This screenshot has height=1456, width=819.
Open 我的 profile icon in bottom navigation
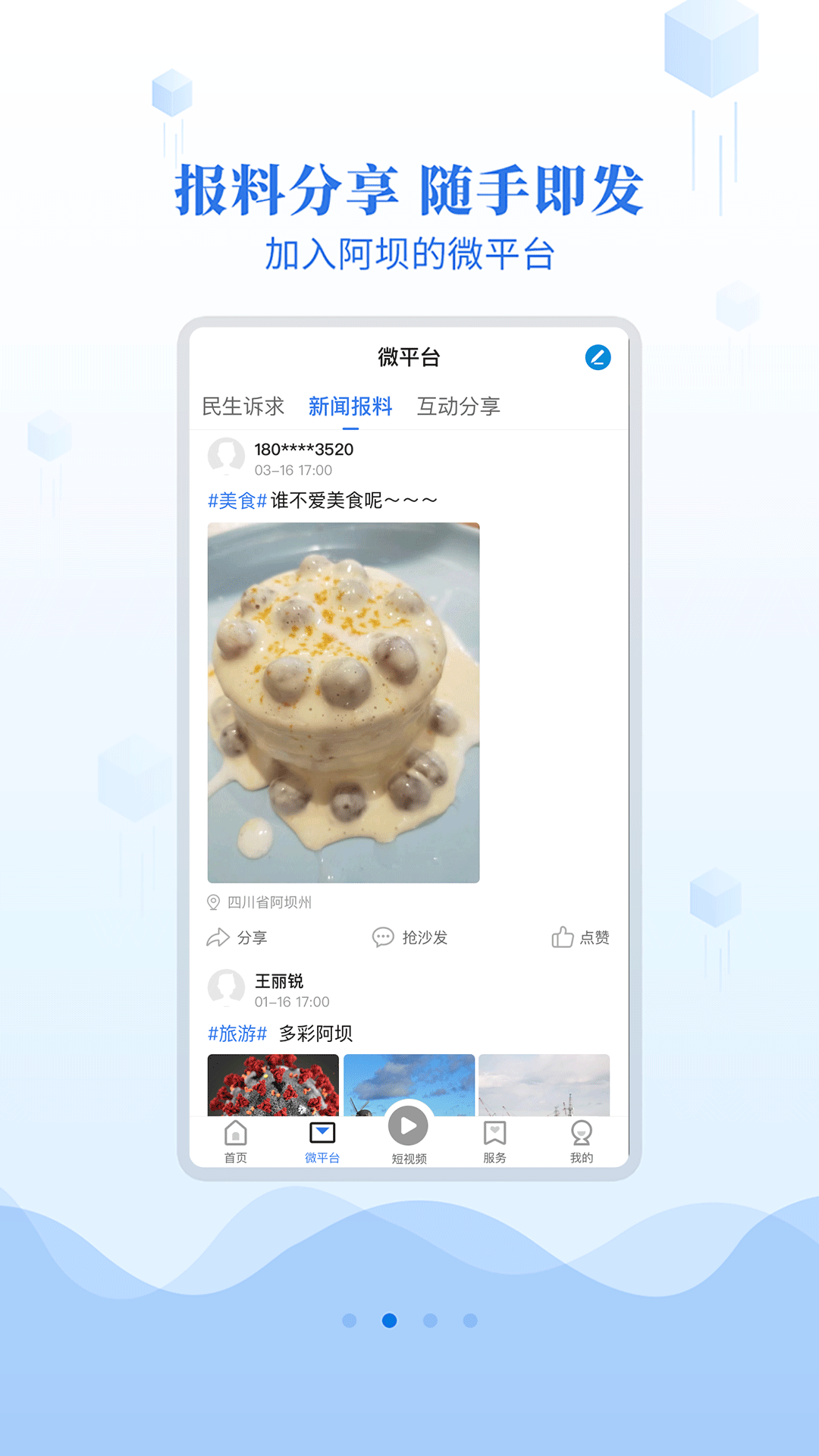(581, 1134)
